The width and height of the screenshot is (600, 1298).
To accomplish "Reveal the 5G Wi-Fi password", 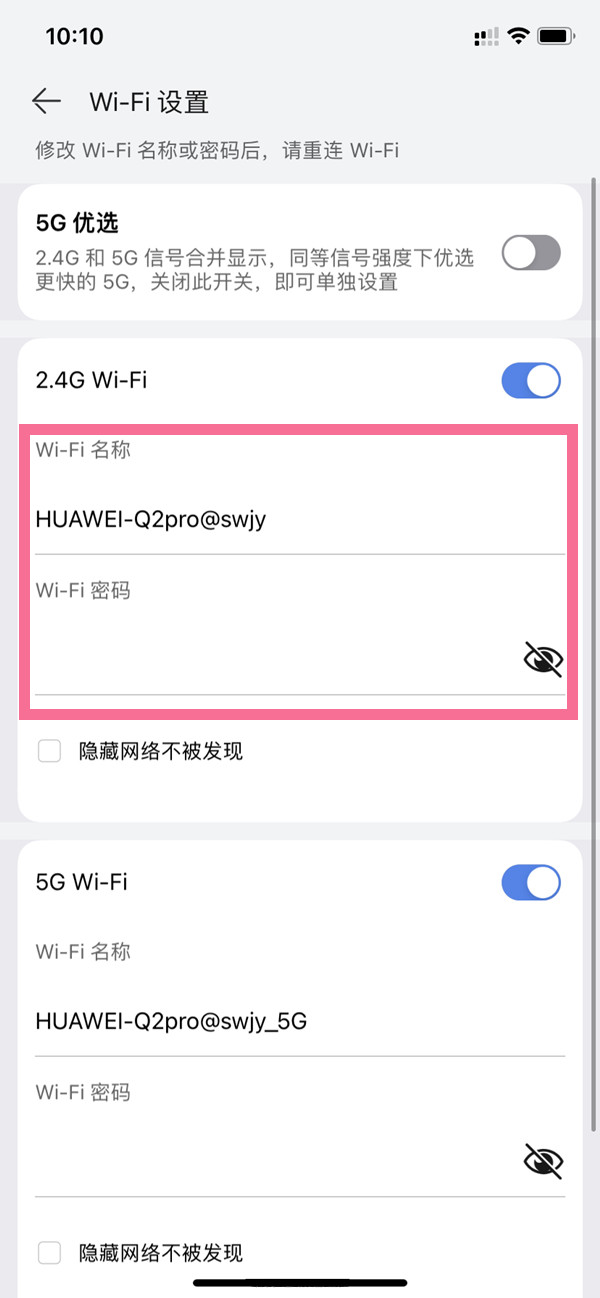I will 543,1161.
